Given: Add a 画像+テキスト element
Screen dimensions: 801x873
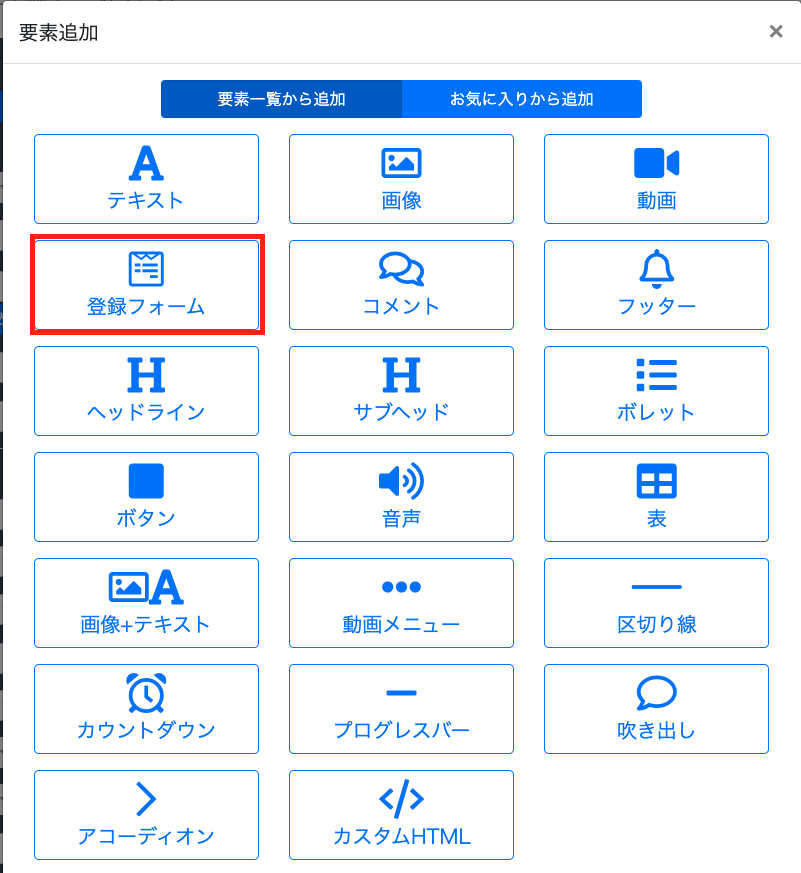Looking at the screenshot, I should coord(146,603).
